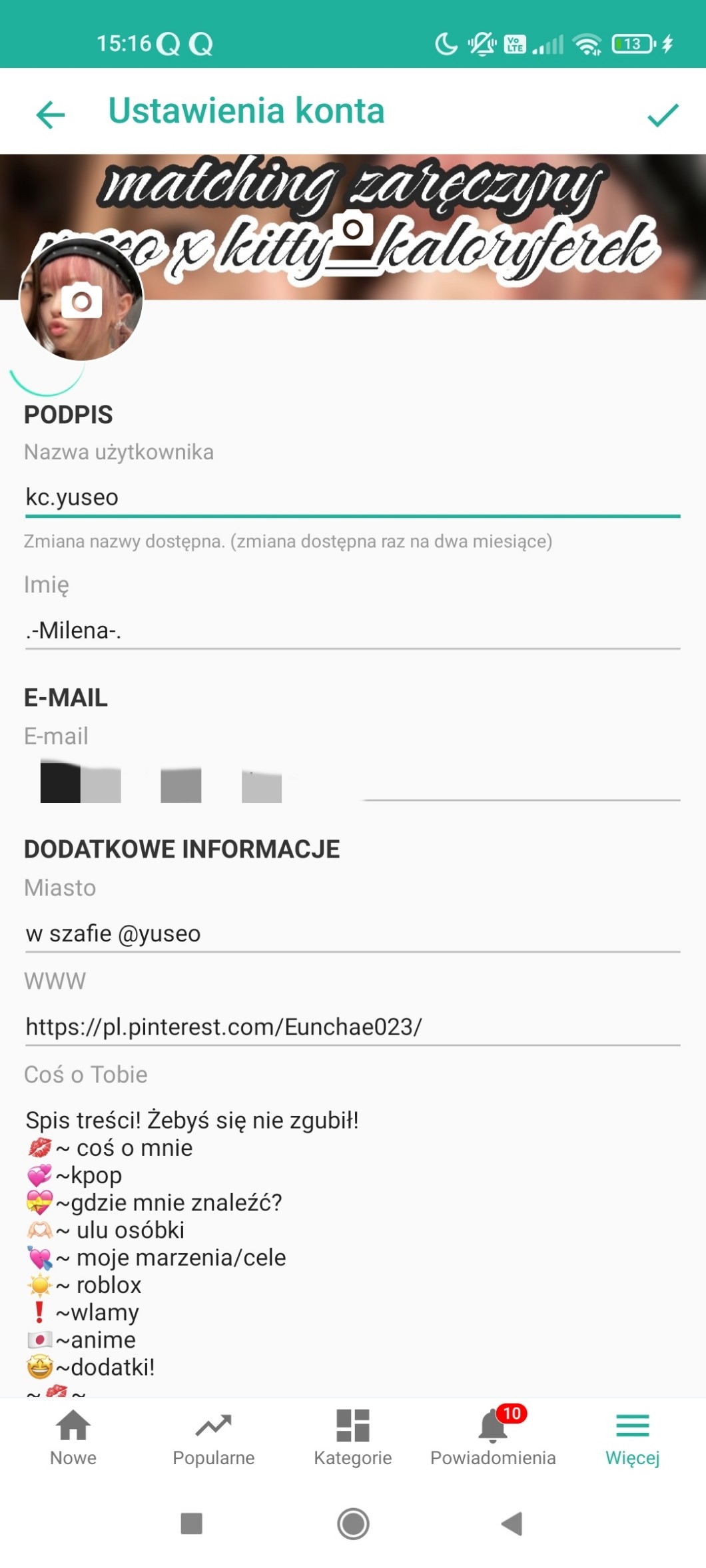Switch to the Nowe tab
This screenshot has height=1568, width=706.
coord(73,1438)
